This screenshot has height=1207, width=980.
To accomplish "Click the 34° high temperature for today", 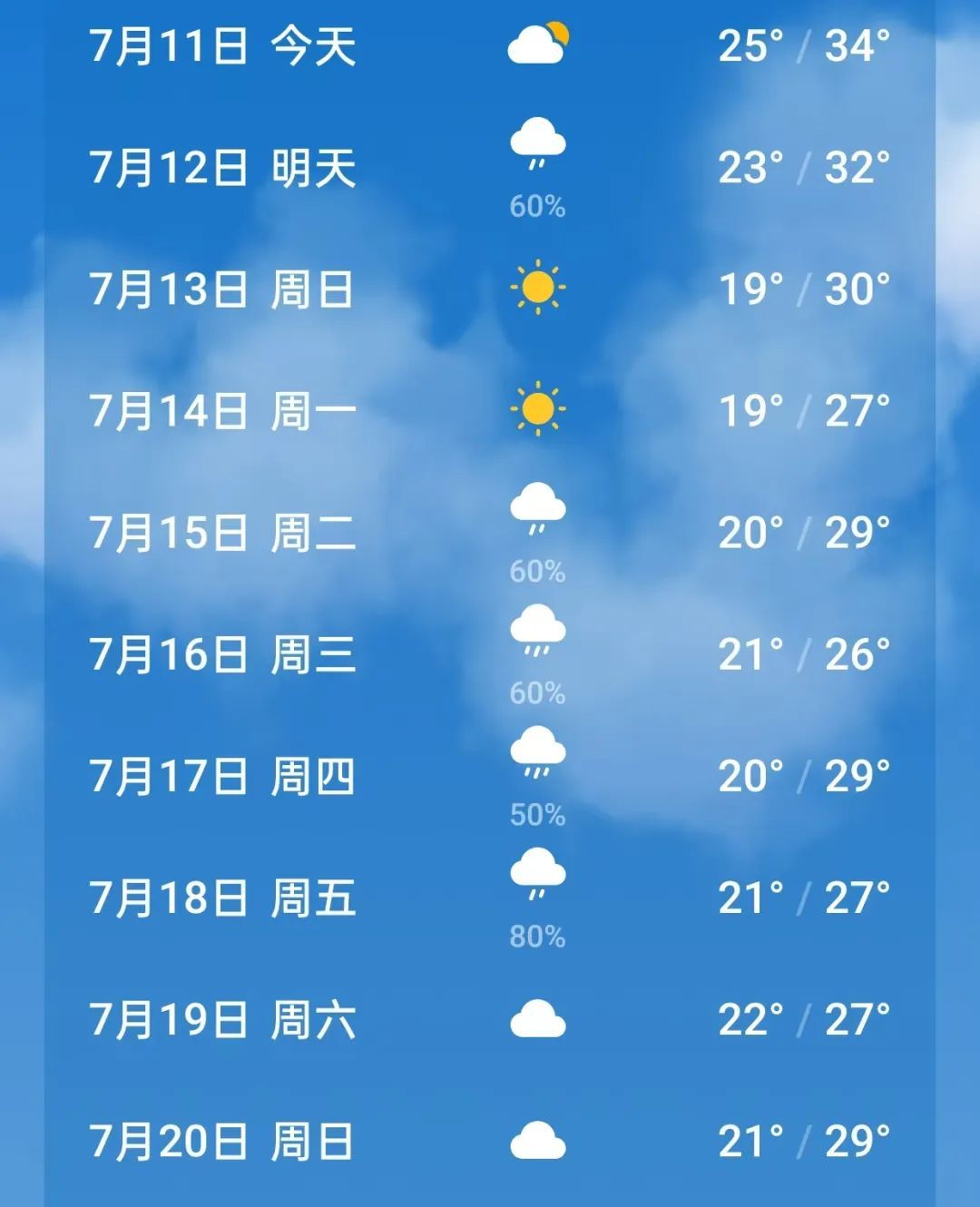I will click(x=857, y=44).
